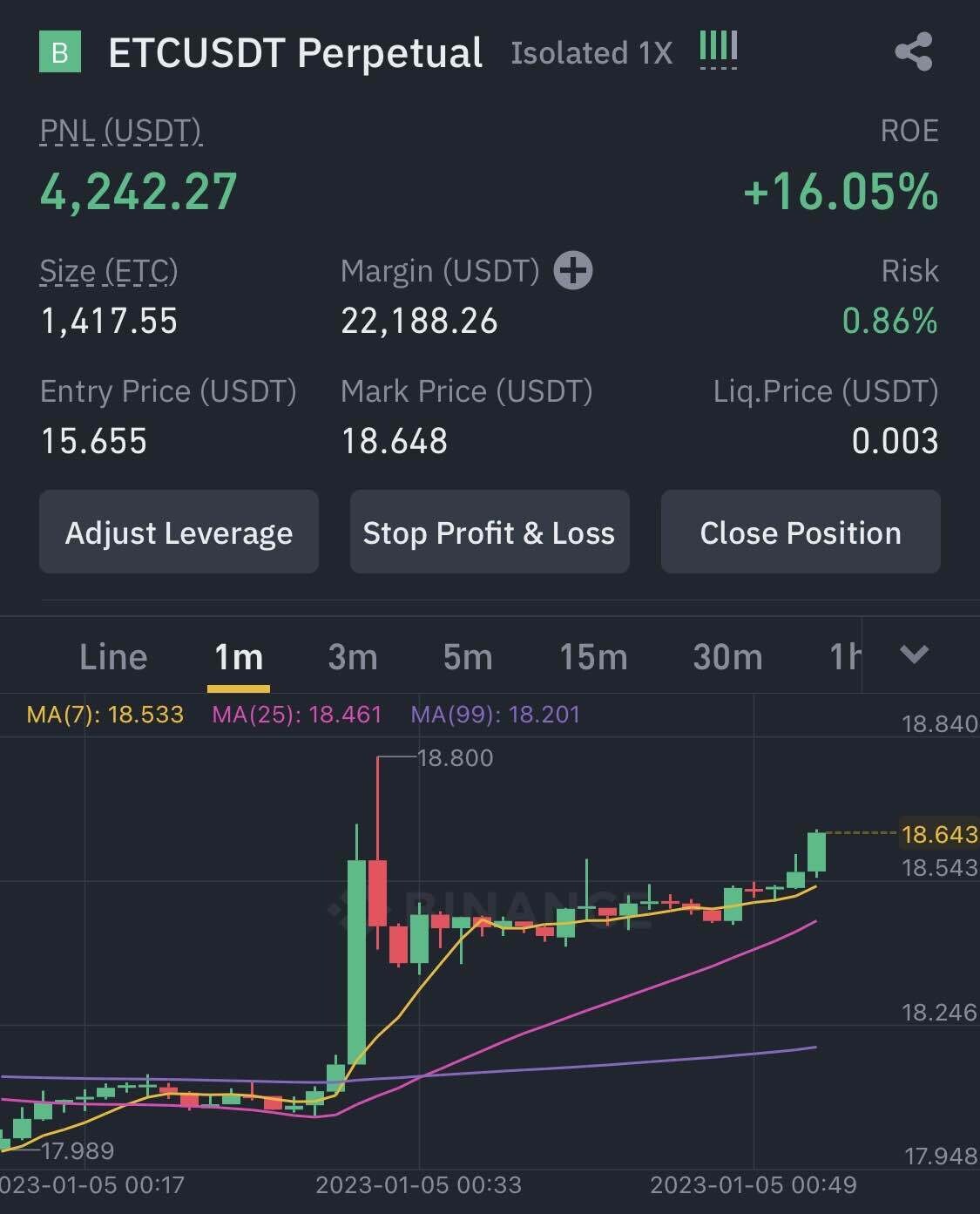This screenshot has width=980, height=1214.
Task: Choose the 30m timeframe
Action: [727, 657]
